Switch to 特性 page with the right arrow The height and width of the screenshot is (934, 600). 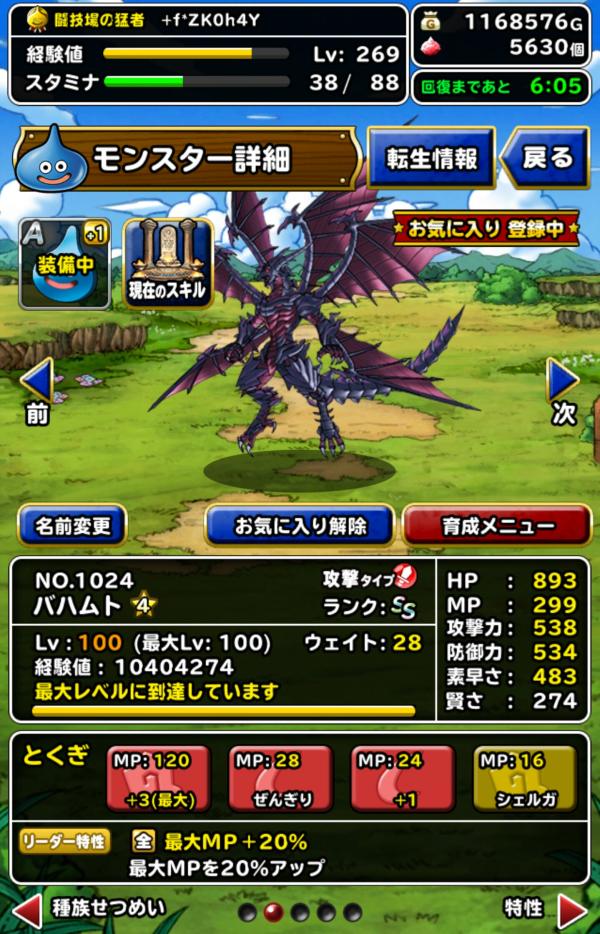tap(572, 910)
